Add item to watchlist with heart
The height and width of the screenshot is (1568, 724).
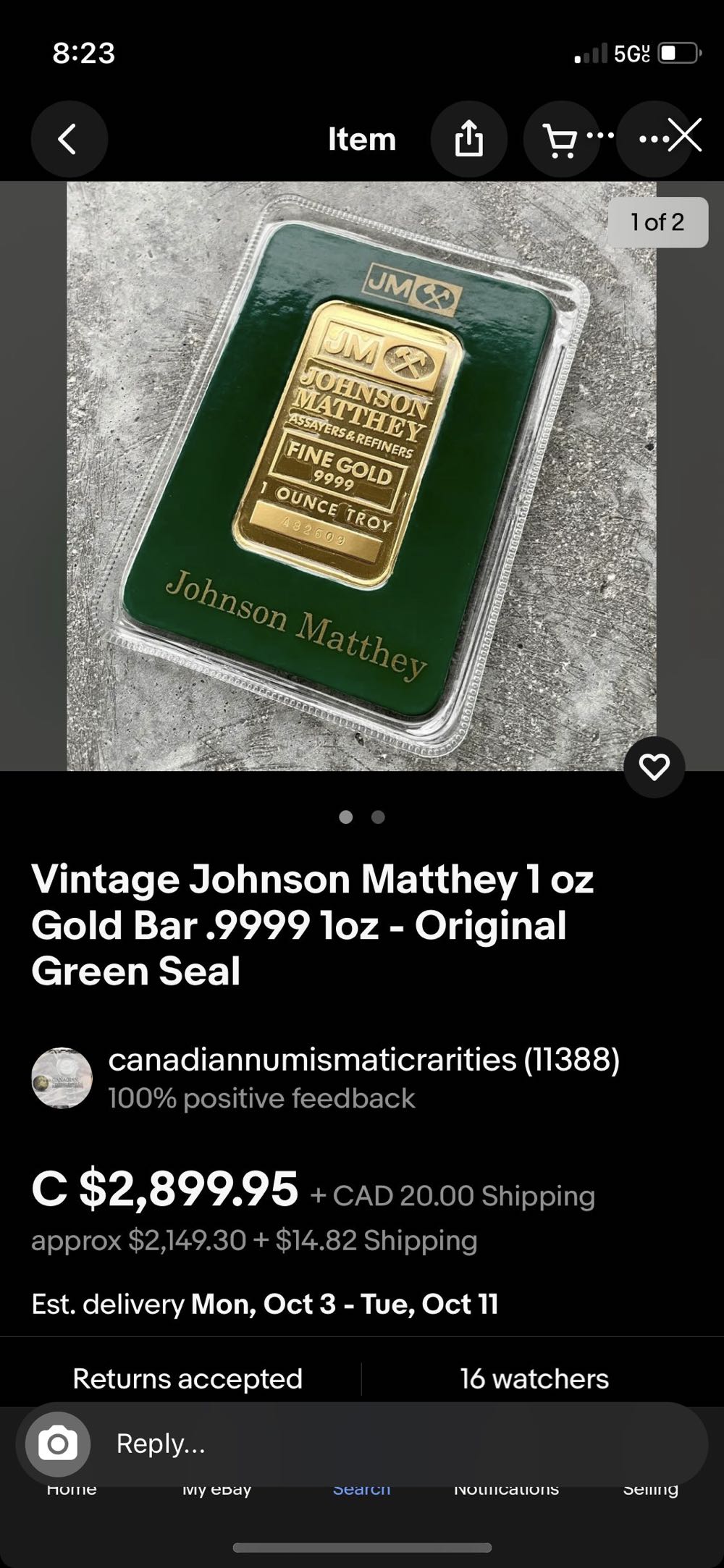click(654, 767)
